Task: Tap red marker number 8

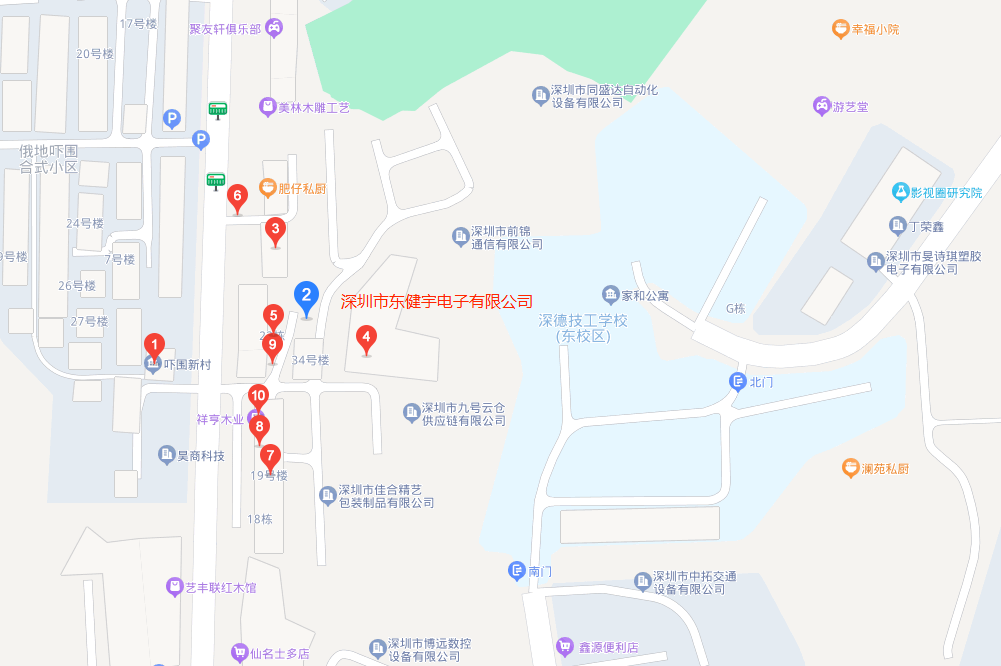Action: pyautogui.click(x=260, y=427)
